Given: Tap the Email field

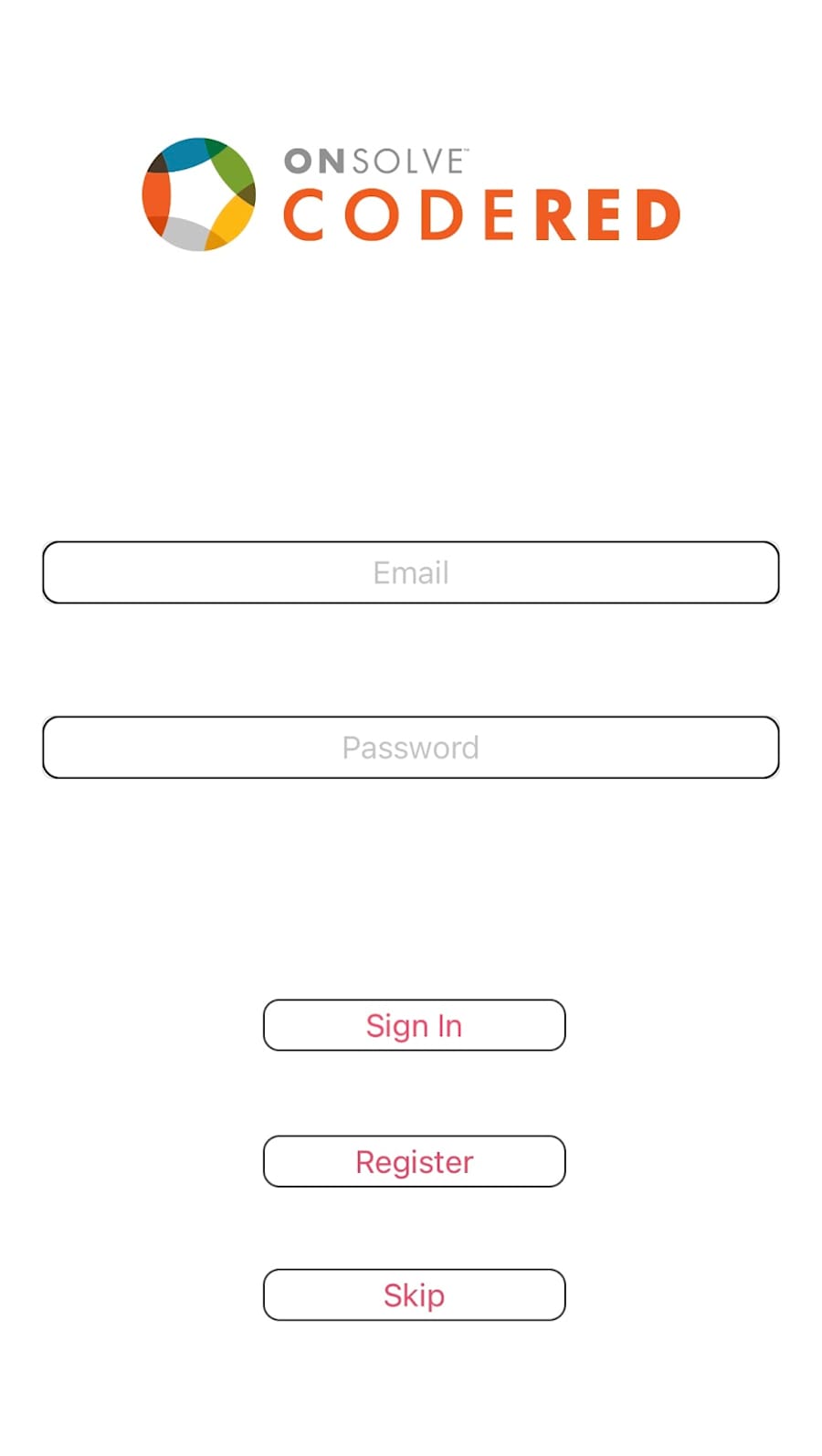Looking at the screenshot, I should (411, 572).
